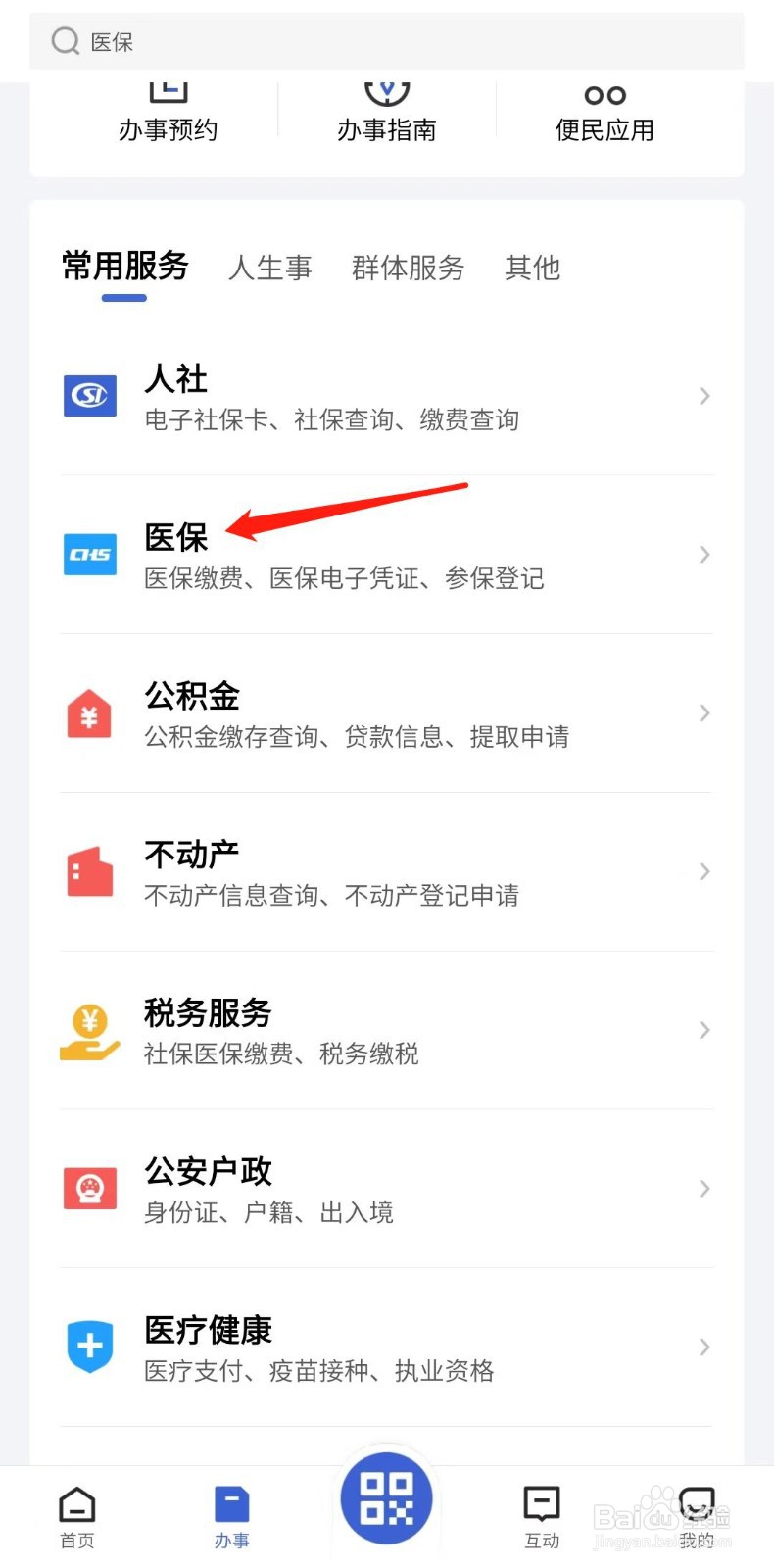
Task: Open 办事指南
Action: click(387, 114)
